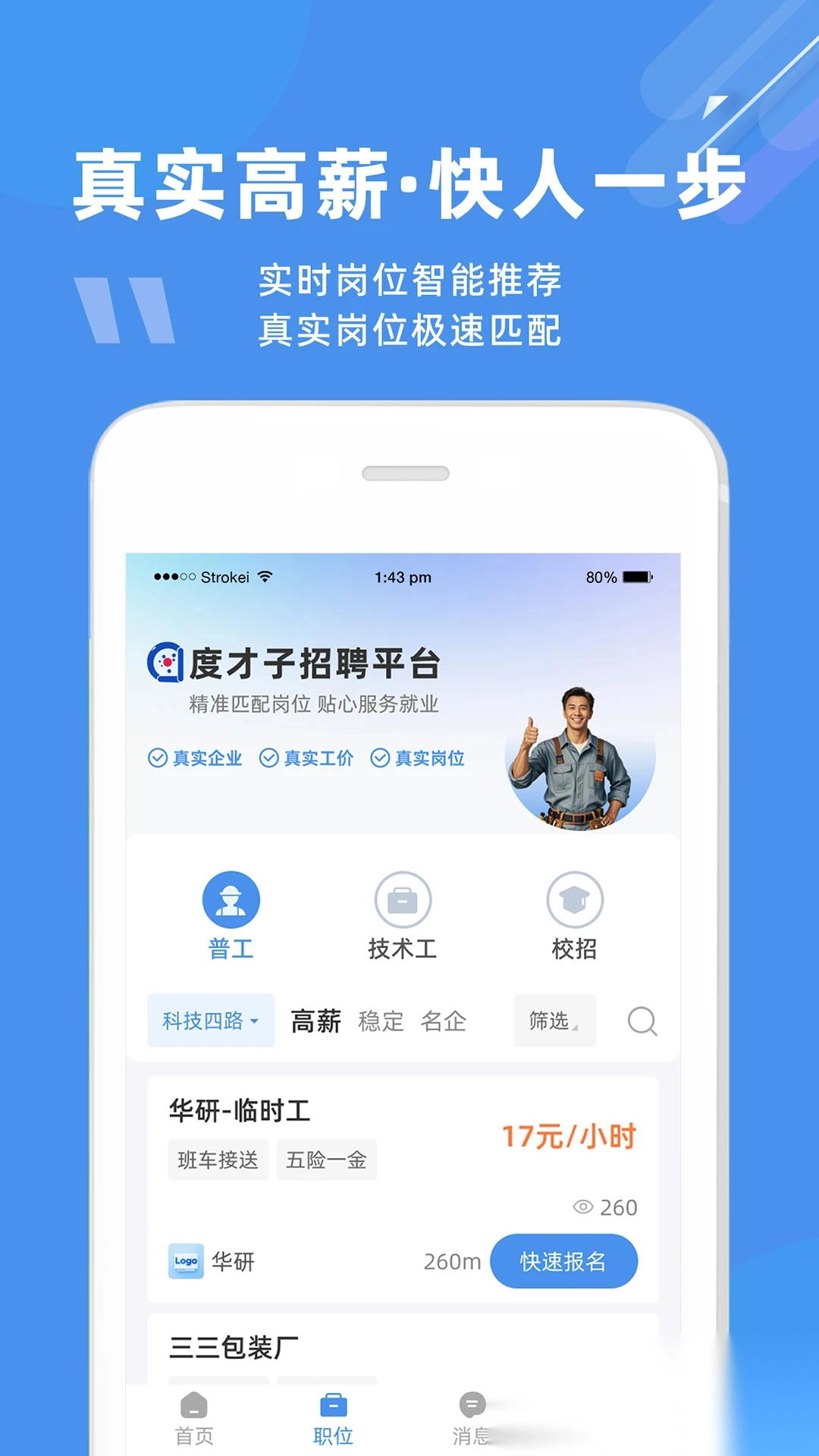Image resolution: width=819 pixels, height=1456 pixels.
Task: Click the search magnifier icon
Action: click(642, 1021)
